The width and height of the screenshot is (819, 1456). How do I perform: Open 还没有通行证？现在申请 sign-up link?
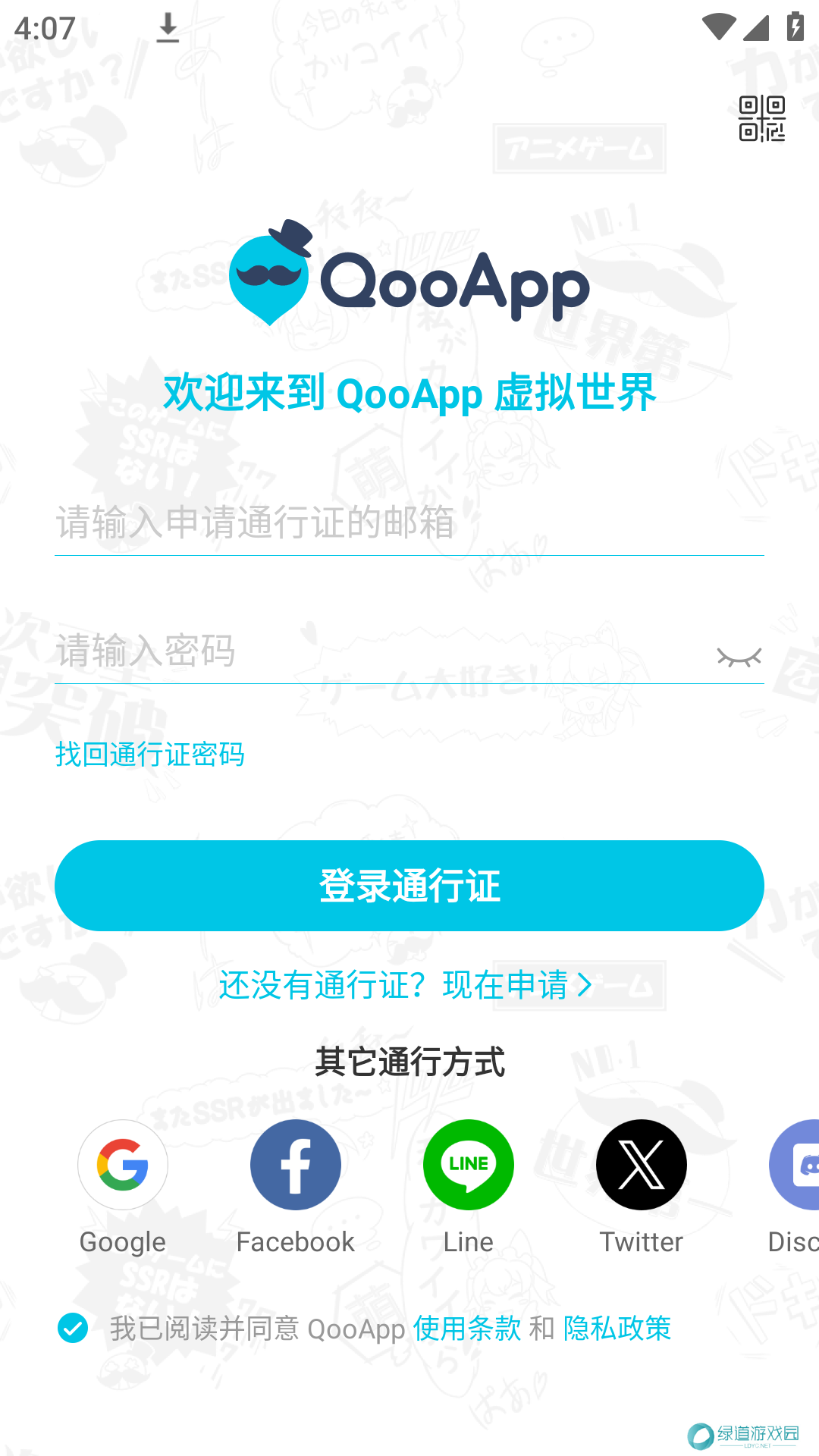point(405,985)
